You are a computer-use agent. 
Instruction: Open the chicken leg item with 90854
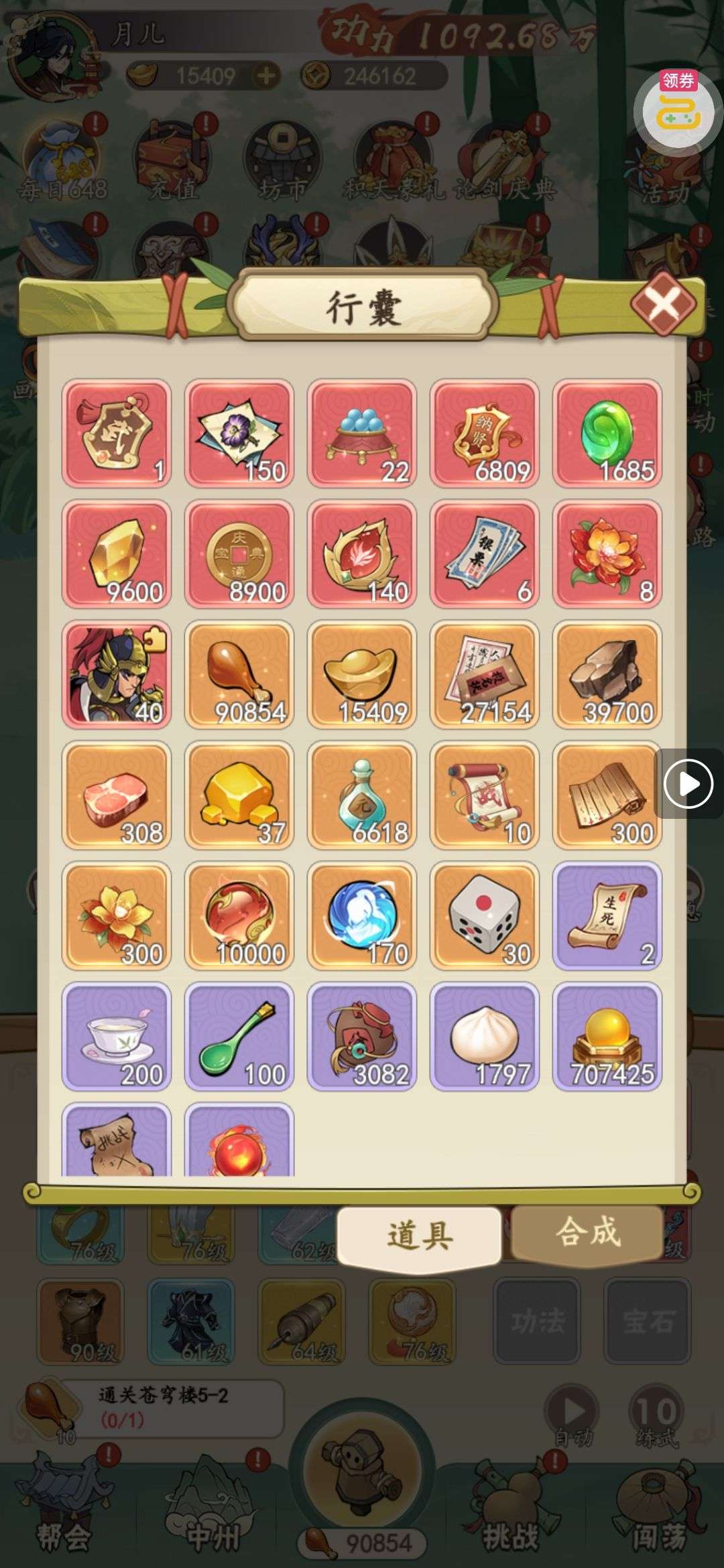239,674
